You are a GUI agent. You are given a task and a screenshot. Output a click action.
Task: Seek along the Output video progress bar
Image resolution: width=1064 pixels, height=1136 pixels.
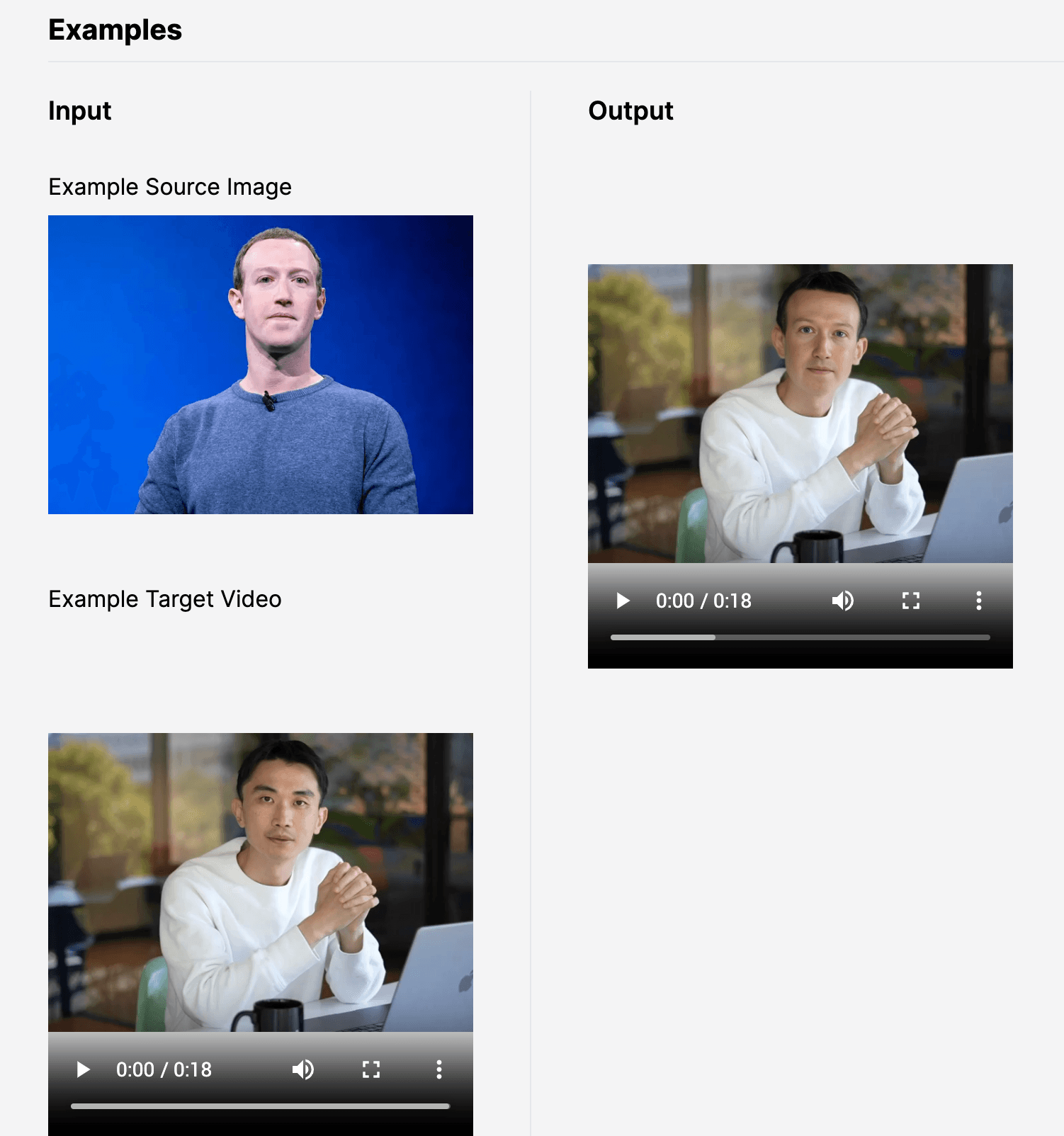(800, 637)
